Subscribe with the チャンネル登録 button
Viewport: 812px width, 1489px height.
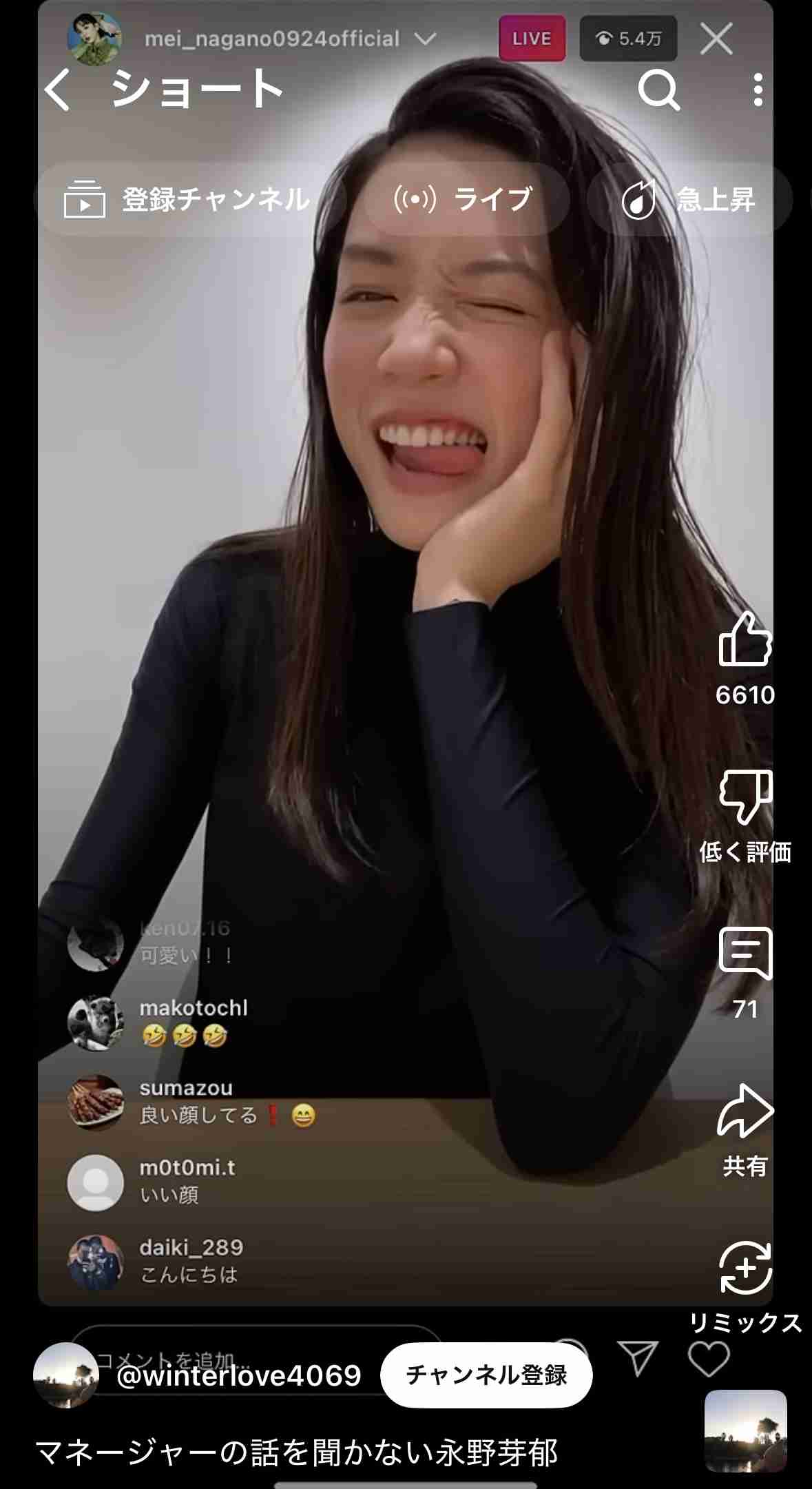(x=486, y=1375)
